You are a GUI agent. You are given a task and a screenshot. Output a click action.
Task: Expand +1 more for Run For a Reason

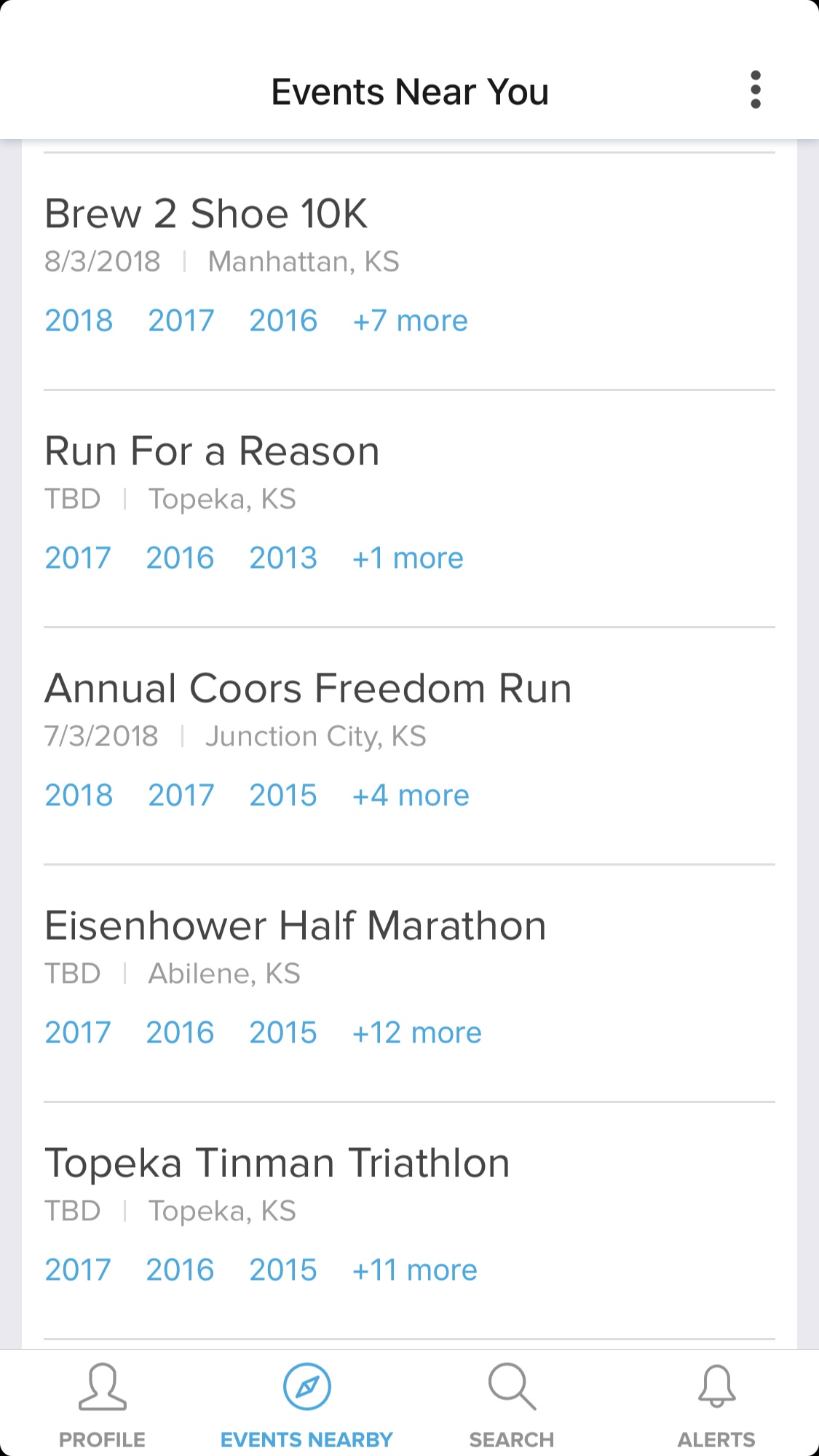tap(408, 558)
